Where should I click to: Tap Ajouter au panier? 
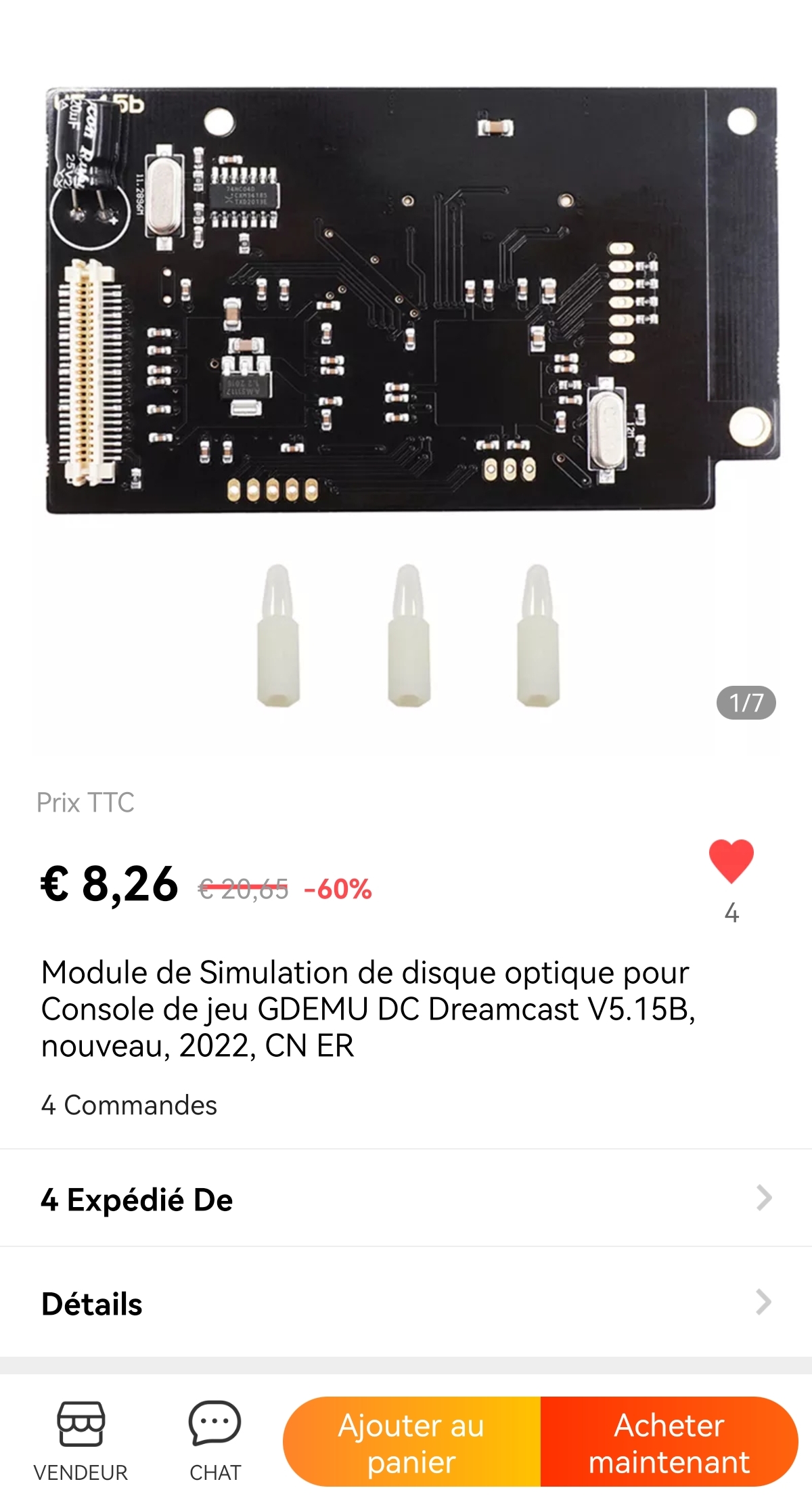pyautogui.click(x=411, y=1442)
